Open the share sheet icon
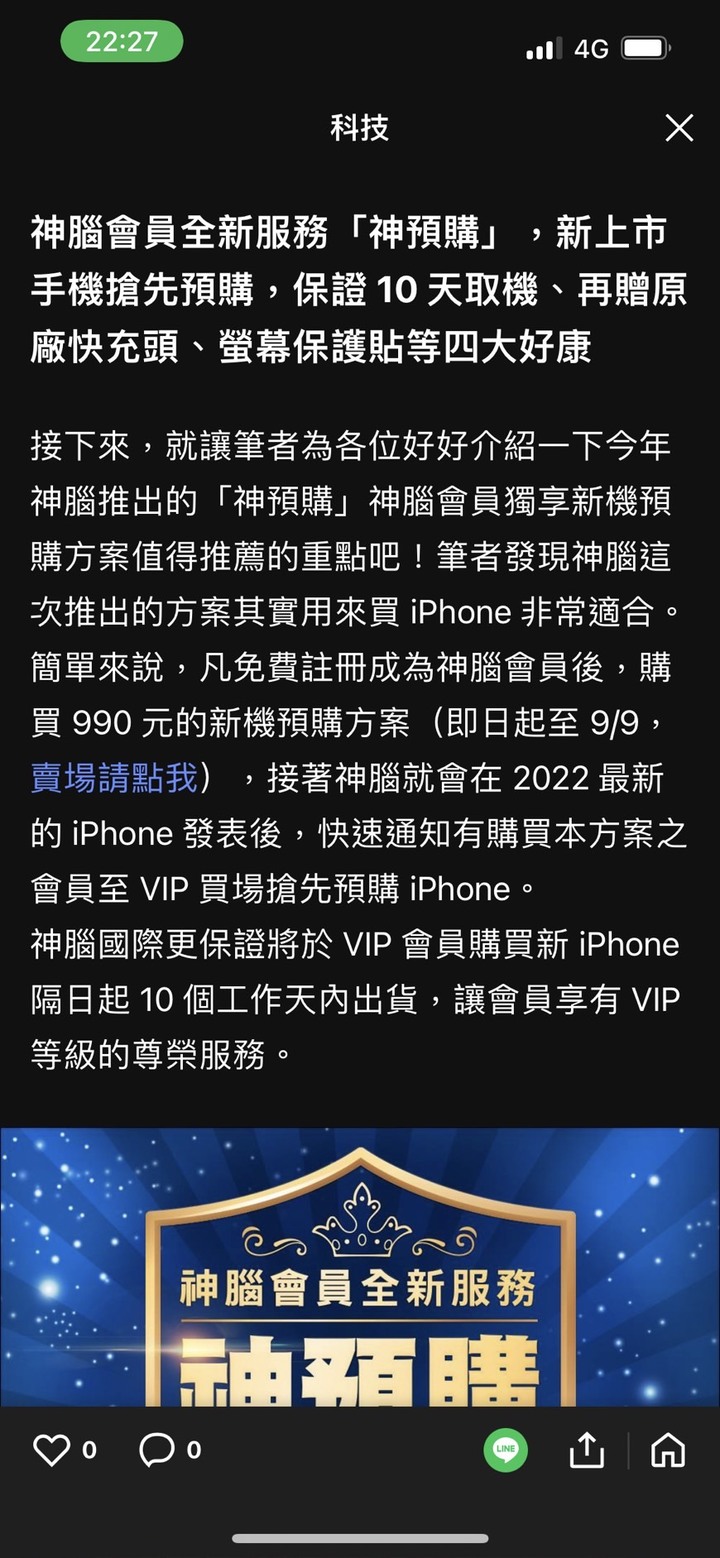 pos(587,1449)
